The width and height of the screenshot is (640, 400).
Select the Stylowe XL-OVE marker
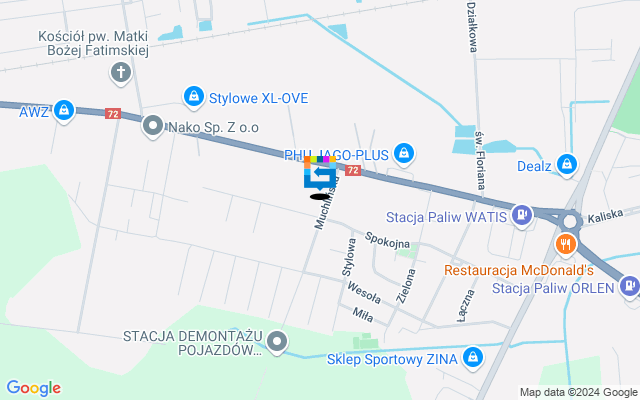(x=192, y=97)
